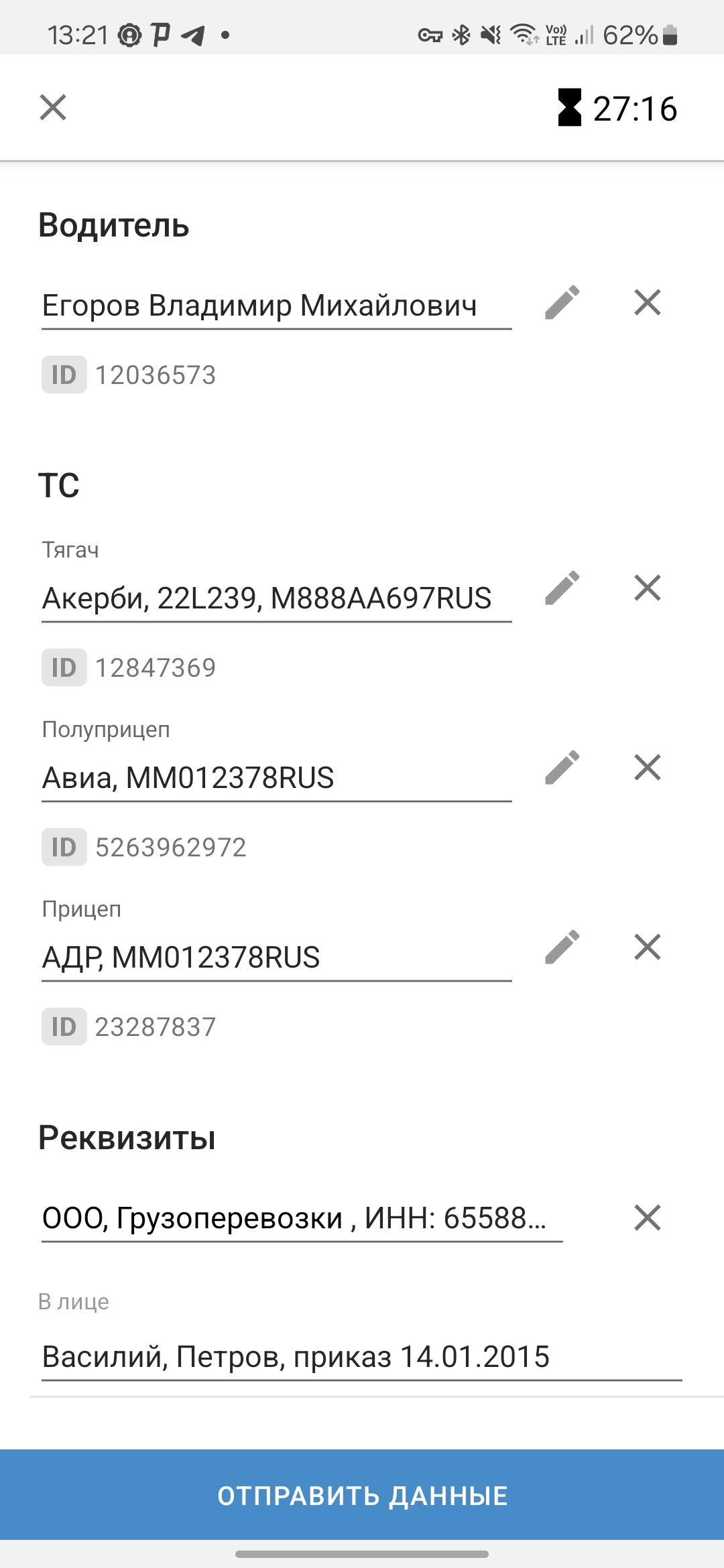The image size is (724, 1568).
Task: Edit the Тягач vehicle entry
Action: (x=562, y=588)
